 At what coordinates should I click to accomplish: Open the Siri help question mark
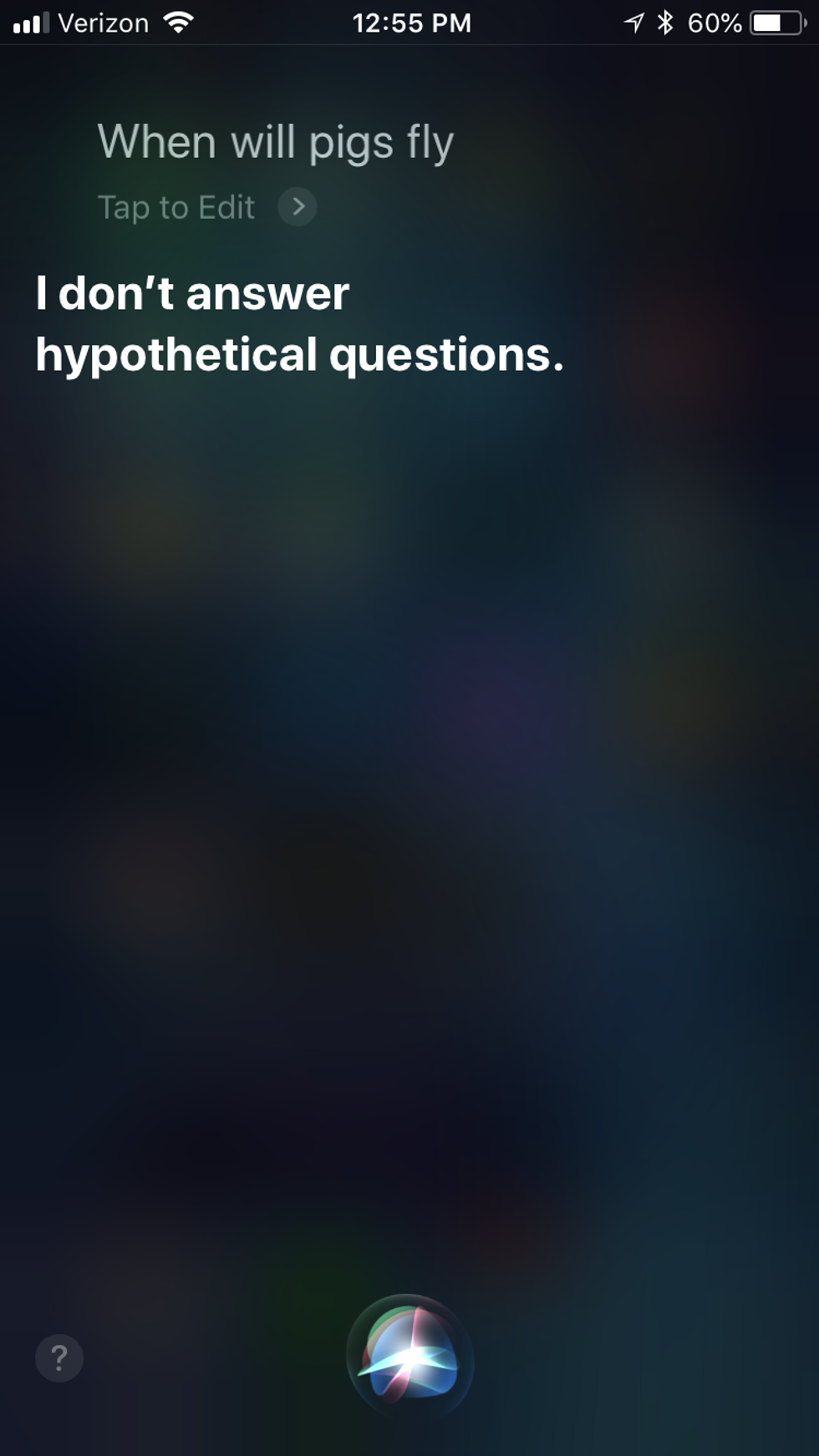coord(58,1358)
